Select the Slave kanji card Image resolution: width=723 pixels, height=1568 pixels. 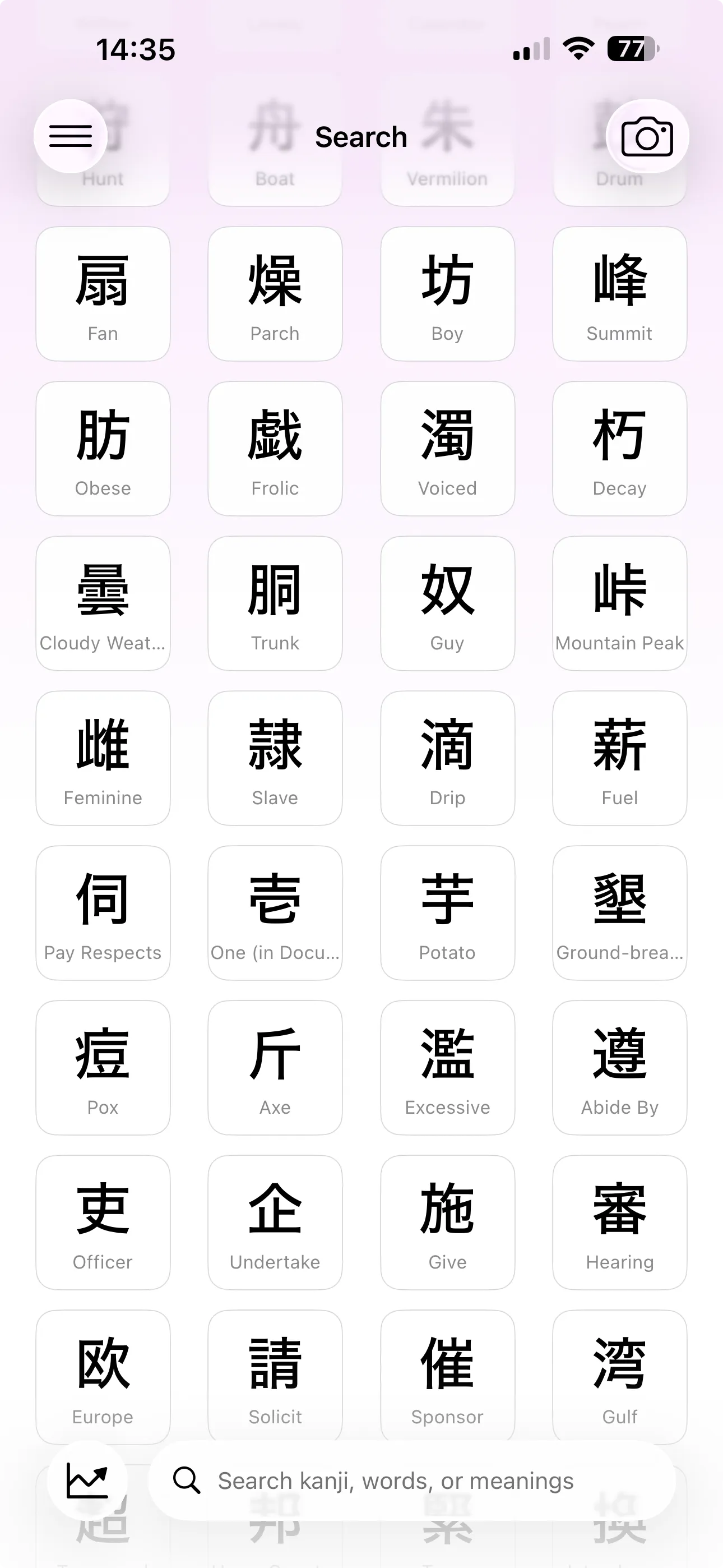coord(275,758)
